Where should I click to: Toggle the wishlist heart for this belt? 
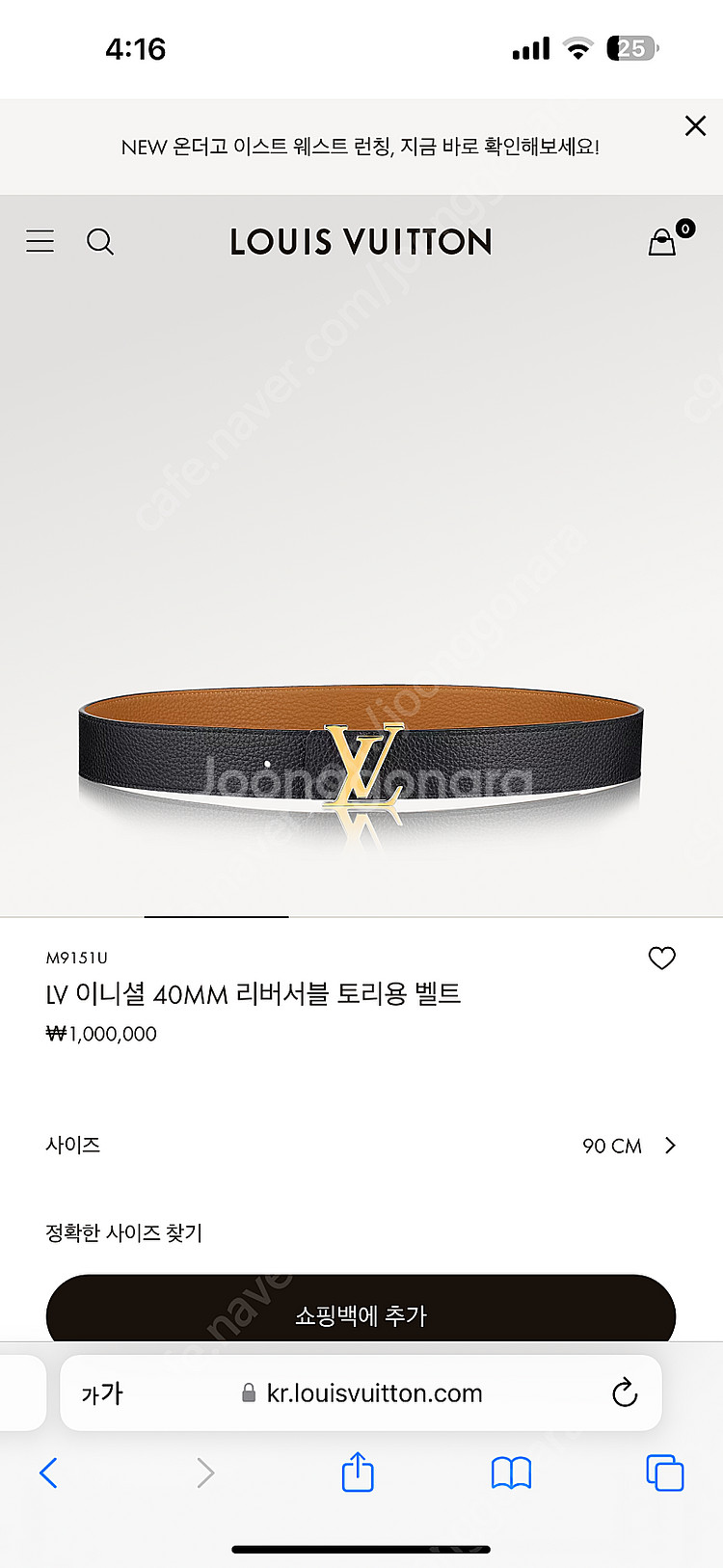662,958
